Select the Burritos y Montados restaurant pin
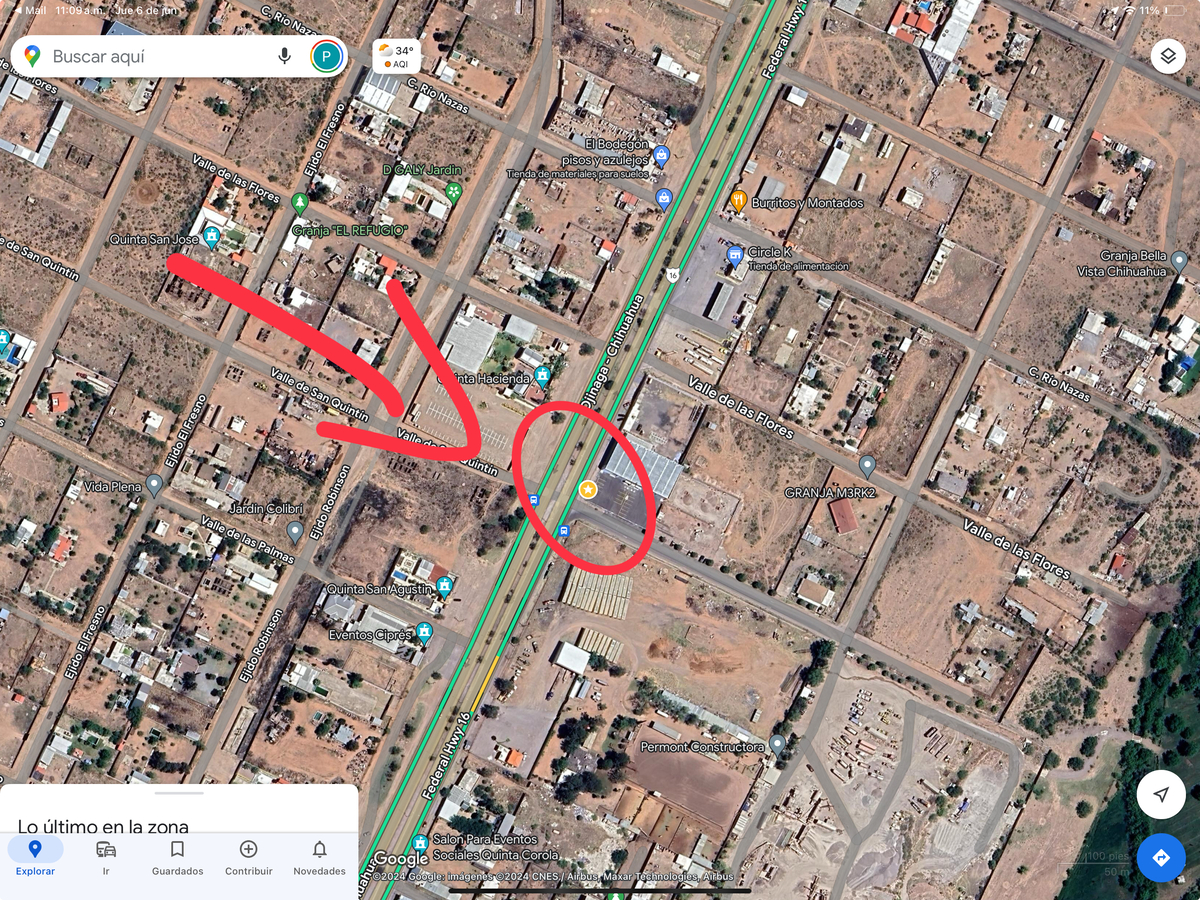The width and height of the screenshot is (1200, 900). click(738, 201)
